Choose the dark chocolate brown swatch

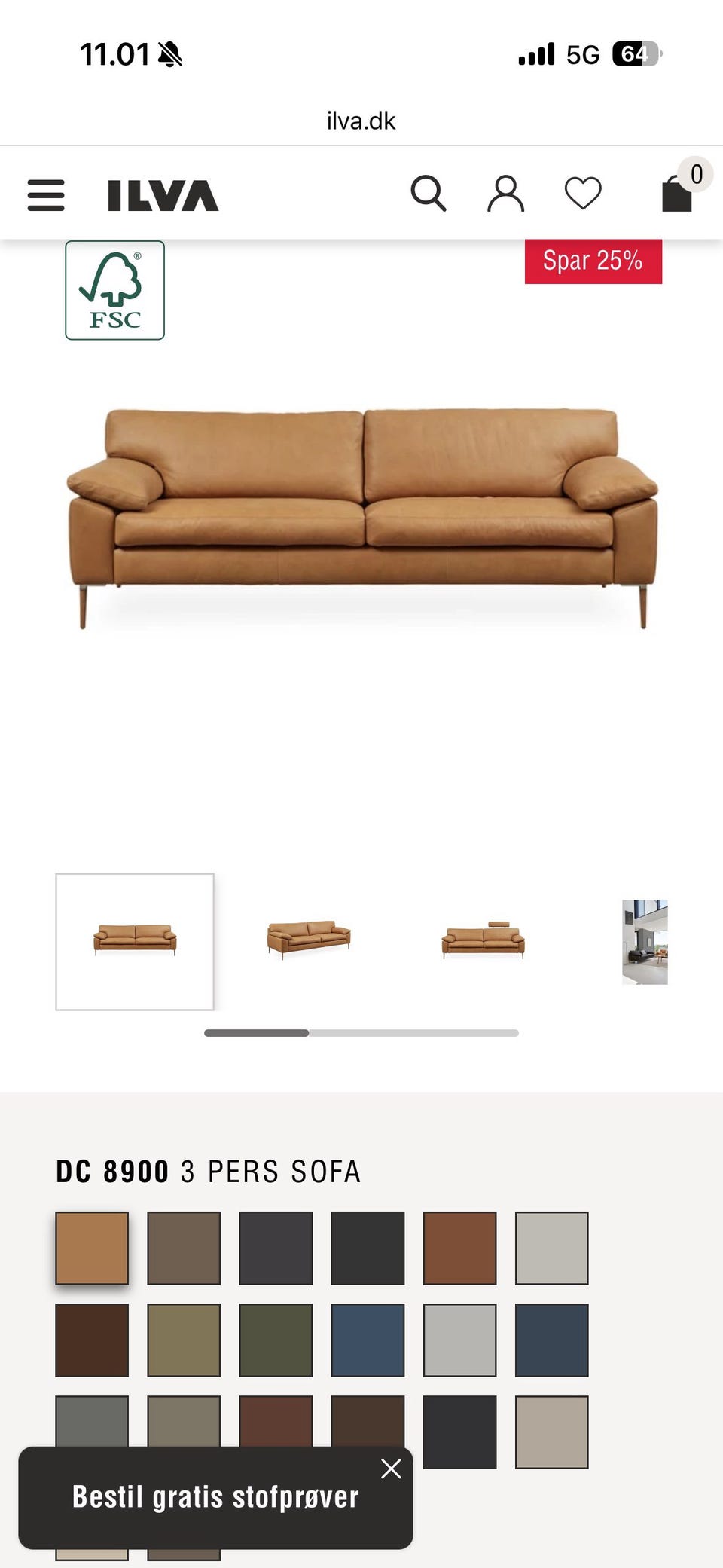(x=92, y=1340)
